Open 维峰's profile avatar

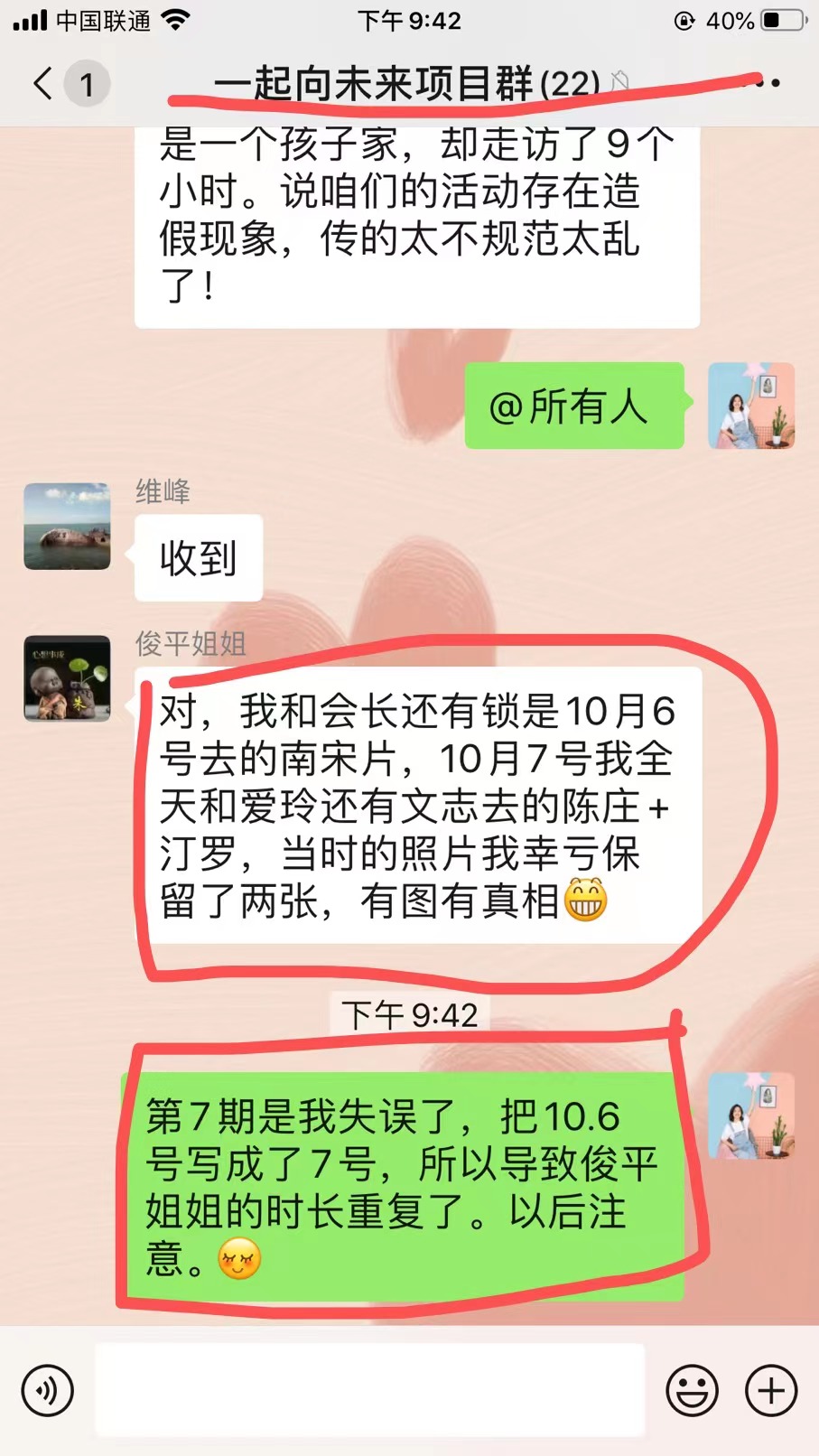[68, 526]
